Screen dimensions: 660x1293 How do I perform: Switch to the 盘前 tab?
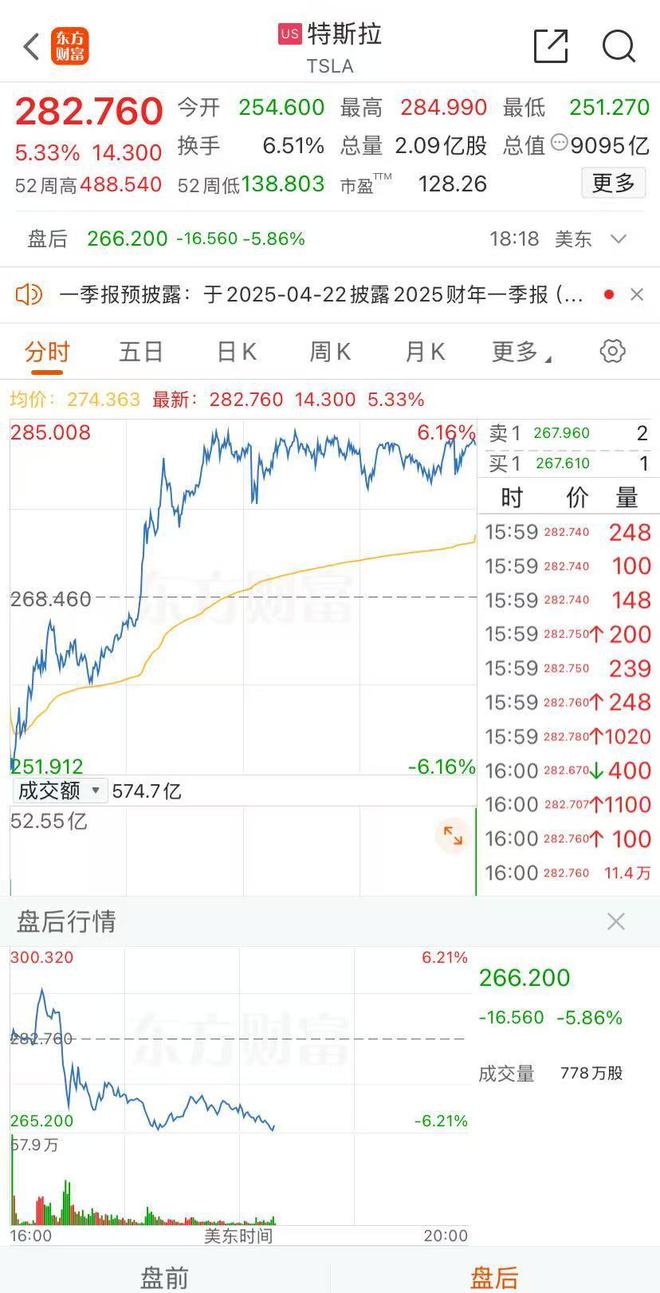click(164, 1277)
